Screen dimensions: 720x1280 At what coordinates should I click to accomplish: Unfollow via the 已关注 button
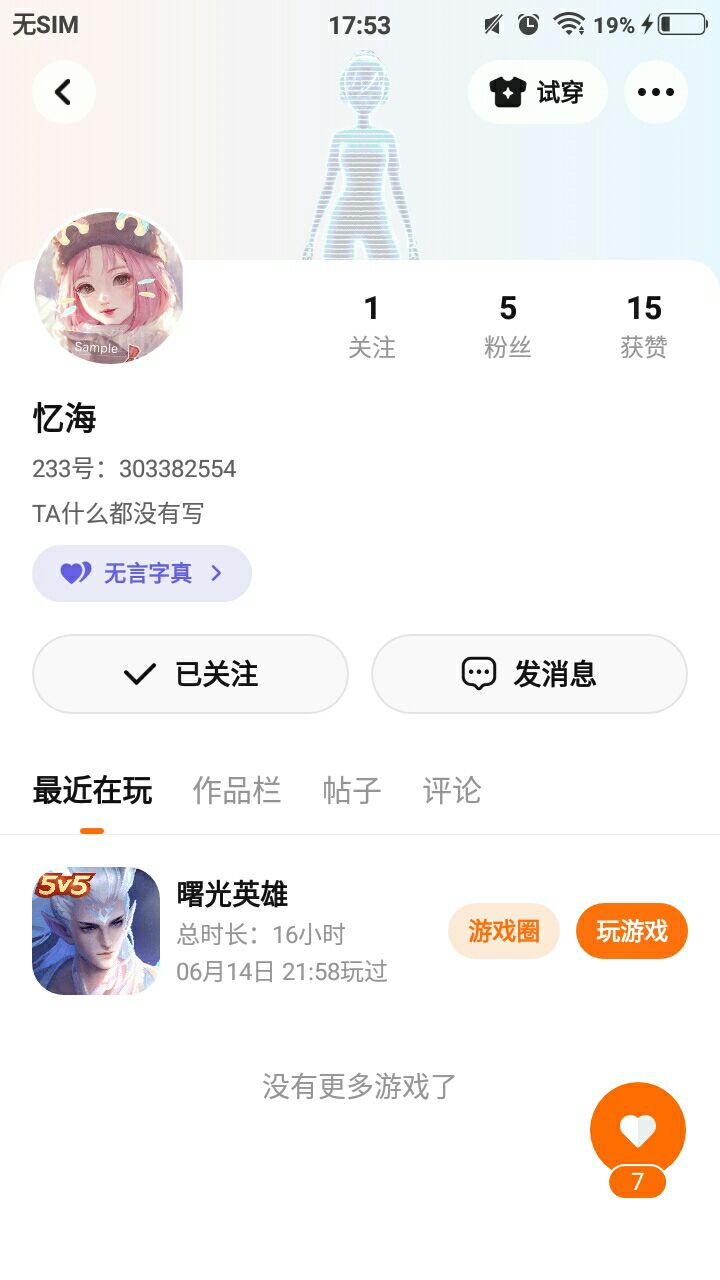pos(190,674)
